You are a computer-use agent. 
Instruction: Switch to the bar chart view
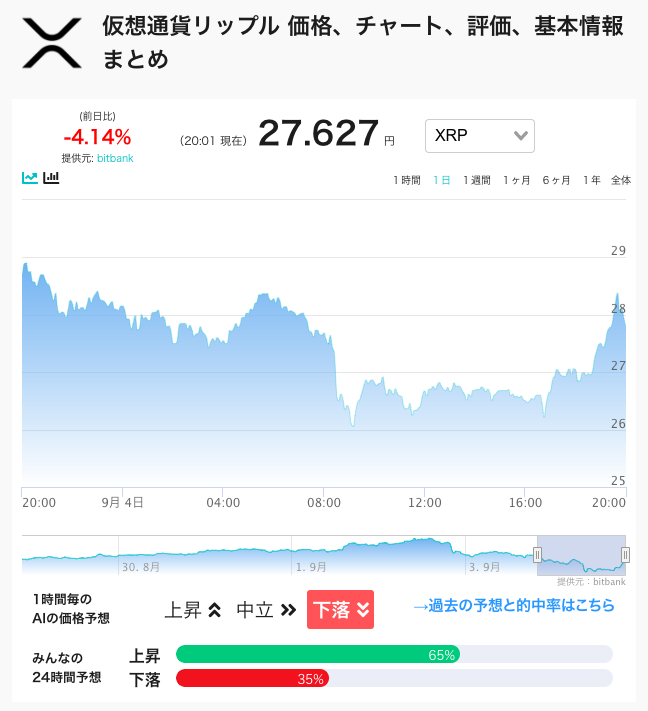[x=51, y=177]
